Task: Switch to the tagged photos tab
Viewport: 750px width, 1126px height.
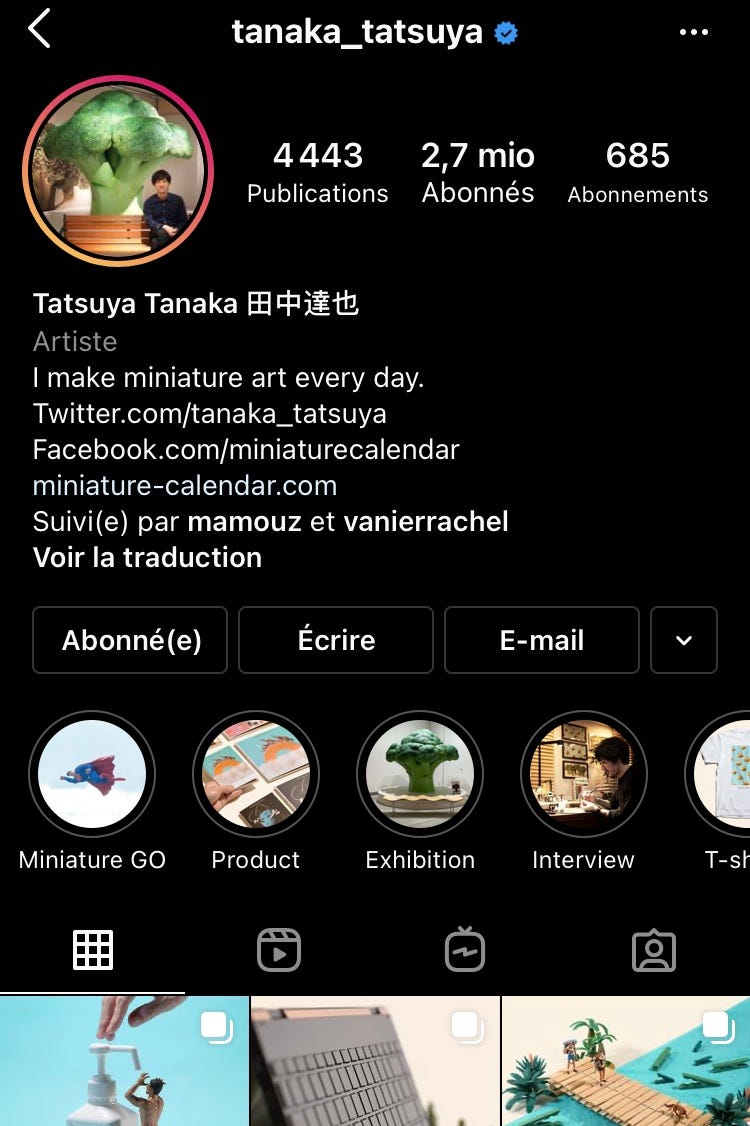Action: pos(654,950)
